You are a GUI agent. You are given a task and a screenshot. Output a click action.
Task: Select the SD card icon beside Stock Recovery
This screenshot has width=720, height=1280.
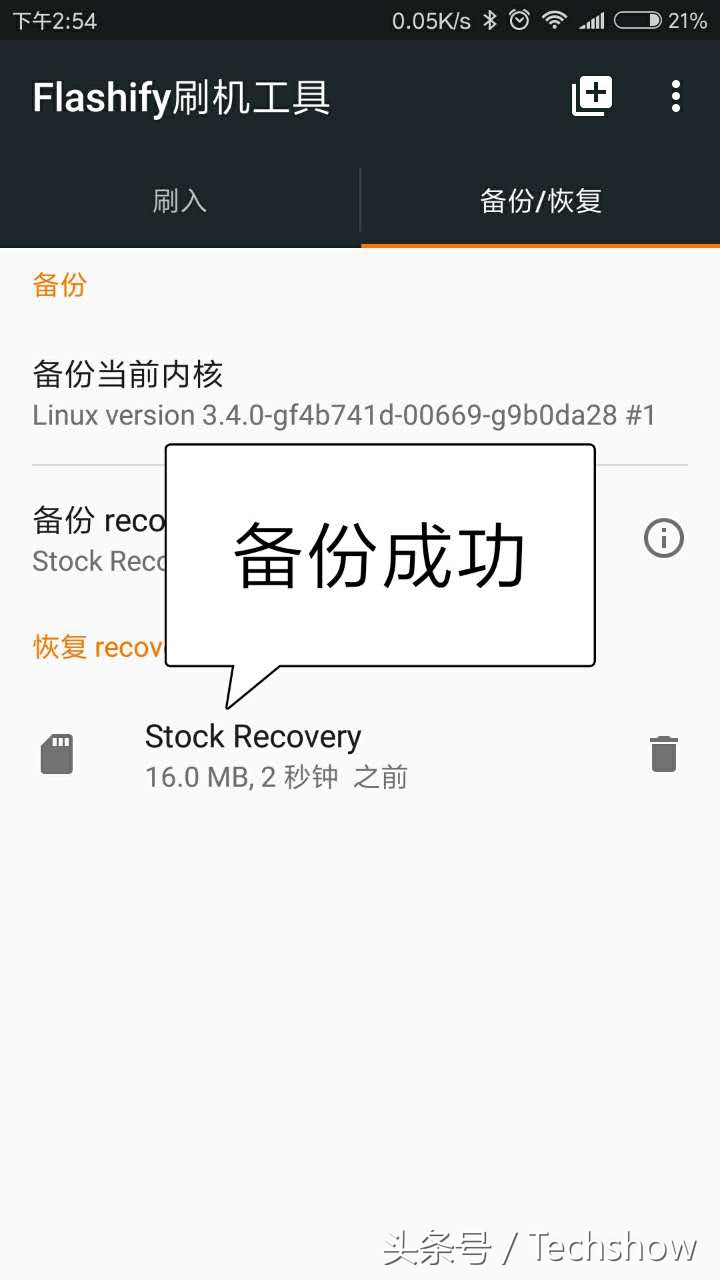click(x=57, y=752)
